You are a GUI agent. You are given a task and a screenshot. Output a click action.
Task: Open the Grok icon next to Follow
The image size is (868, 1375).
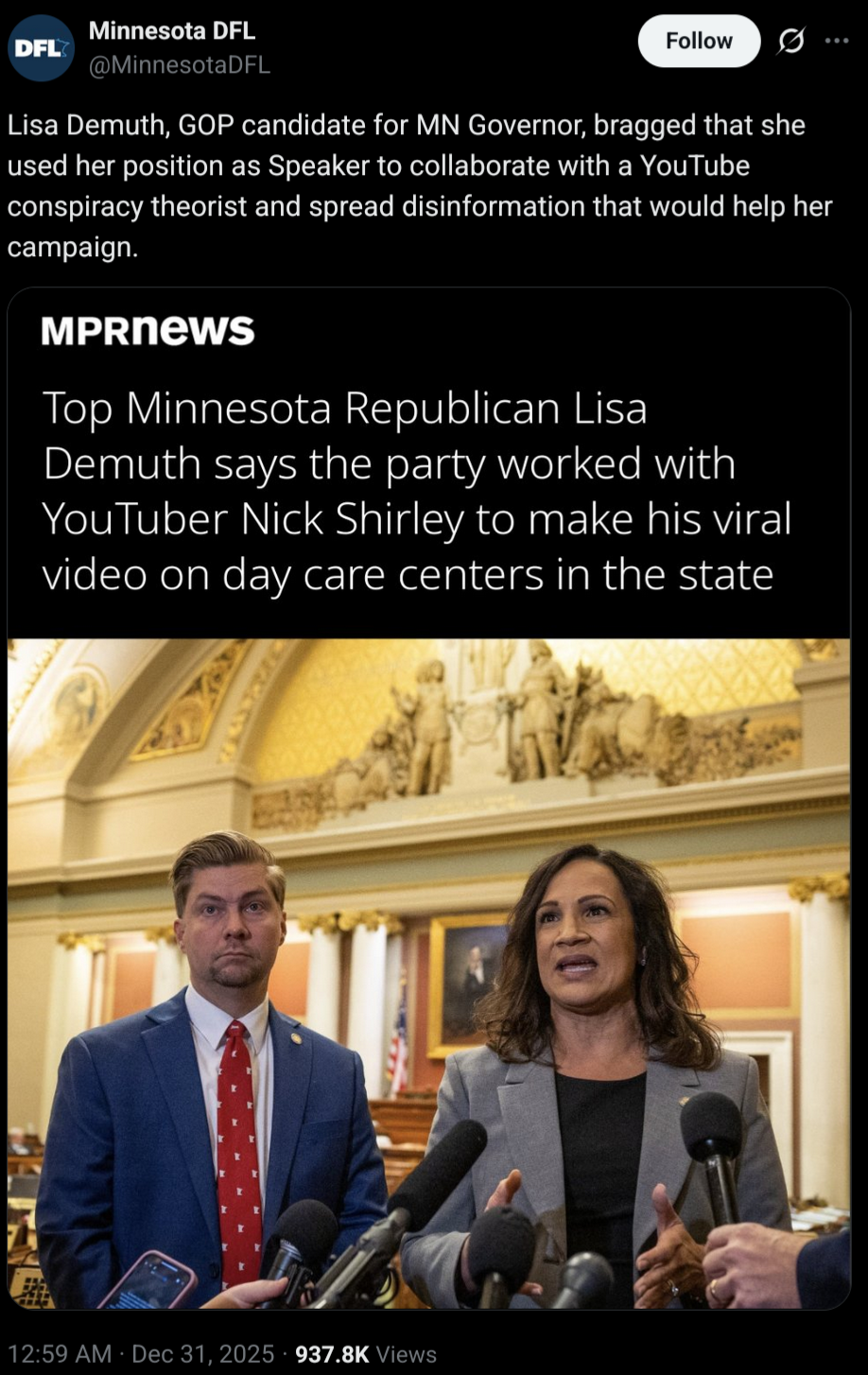tap(790, 41)
